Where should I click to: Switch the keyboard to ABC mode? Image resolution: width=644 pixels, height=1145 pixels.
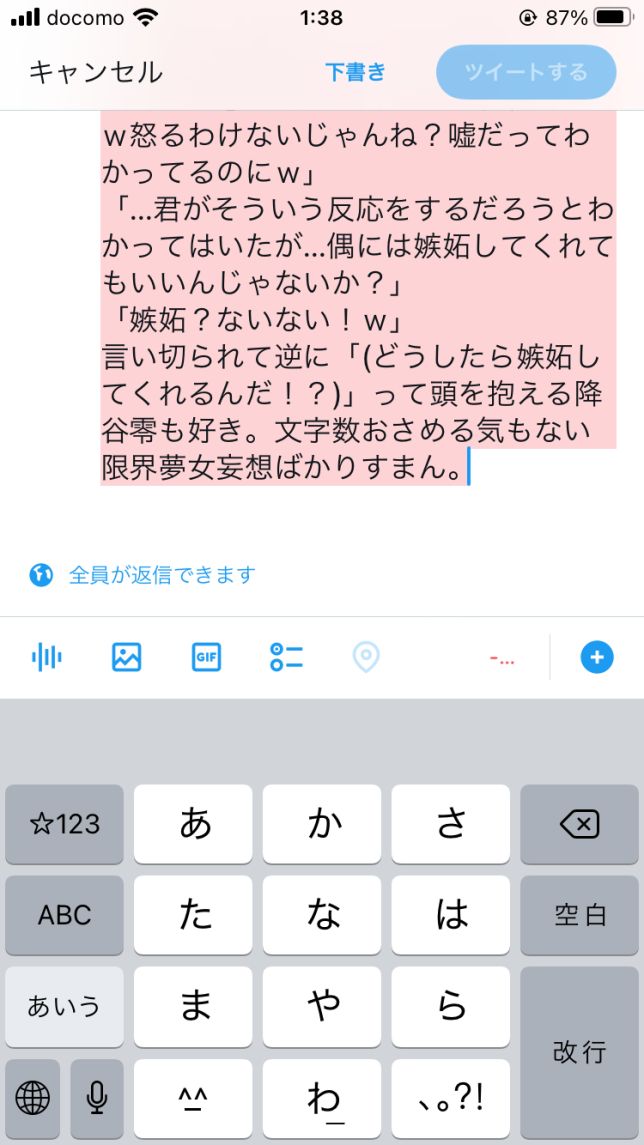[x=65, y=914]
